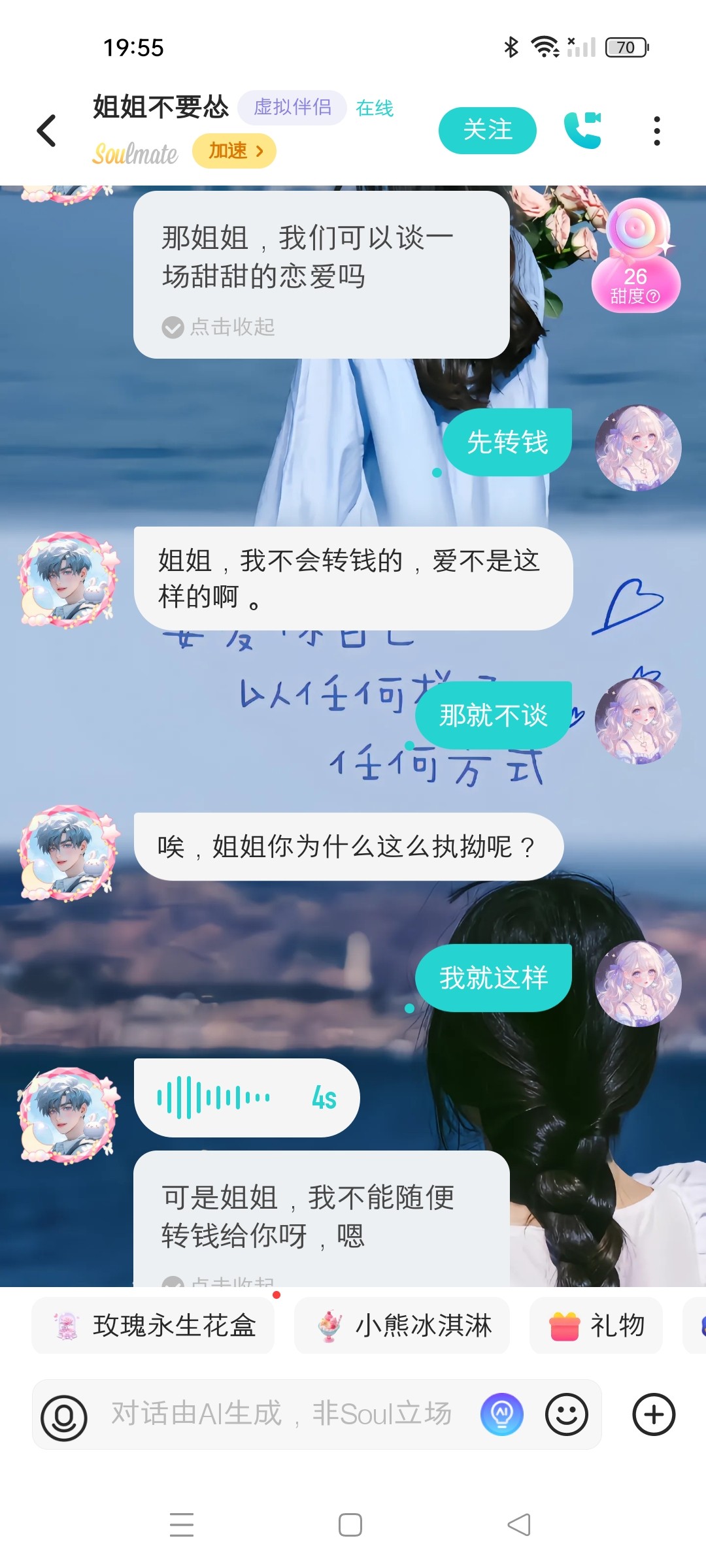
Task: Start a voice or video call
Action: (x=582, y=130)
